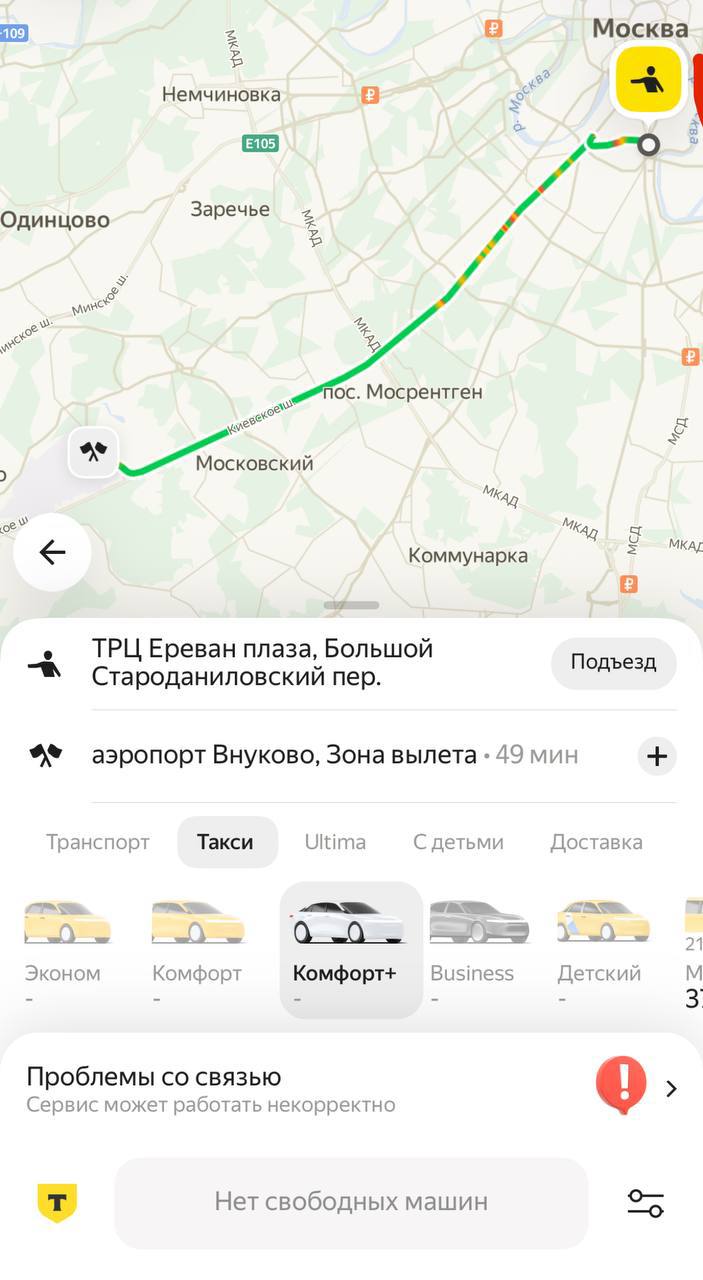This screenshot has height=1280, width=703.
Task: Open the Доставка tab
Action: (x=596, y=842)
